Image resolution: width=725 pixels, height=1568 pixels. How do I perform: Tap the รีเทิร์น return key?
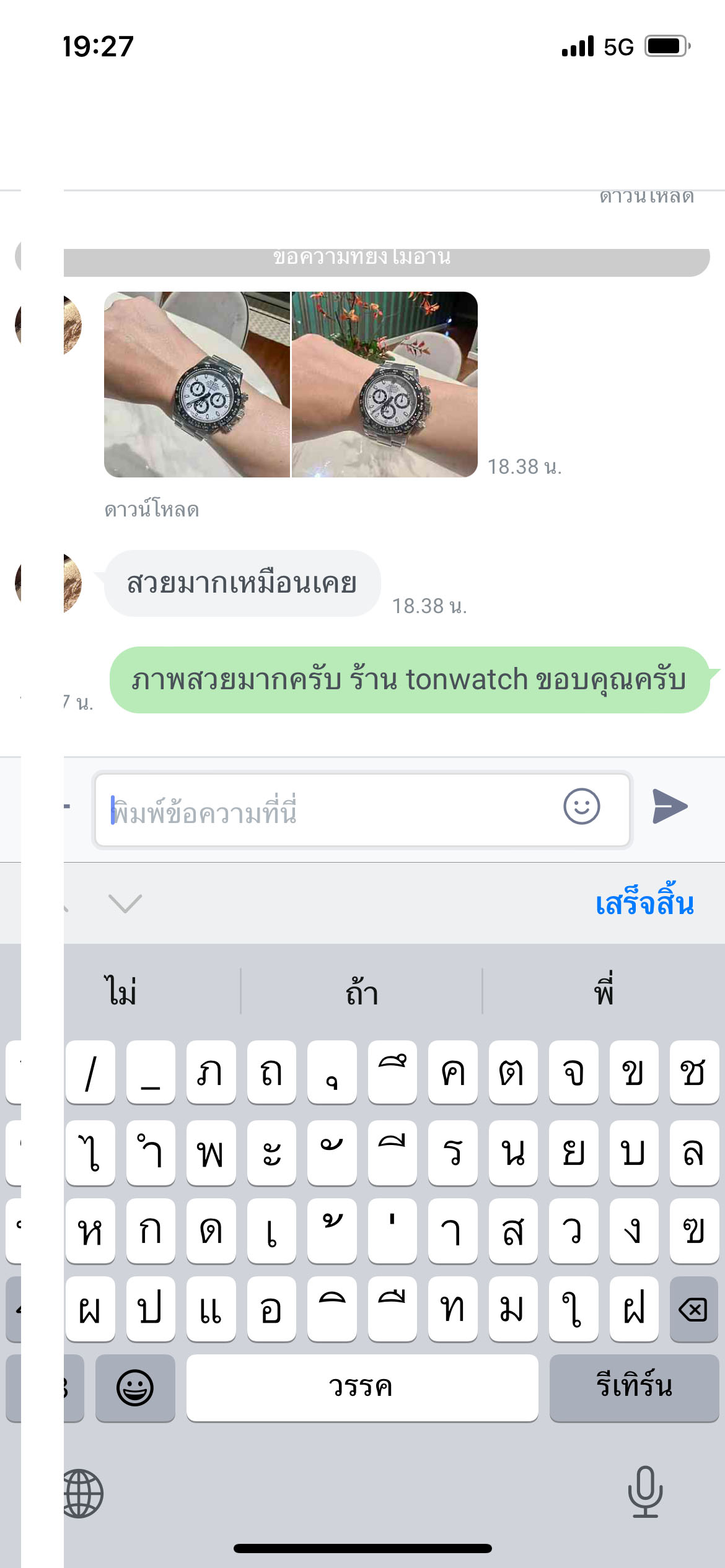(633, 1387)
